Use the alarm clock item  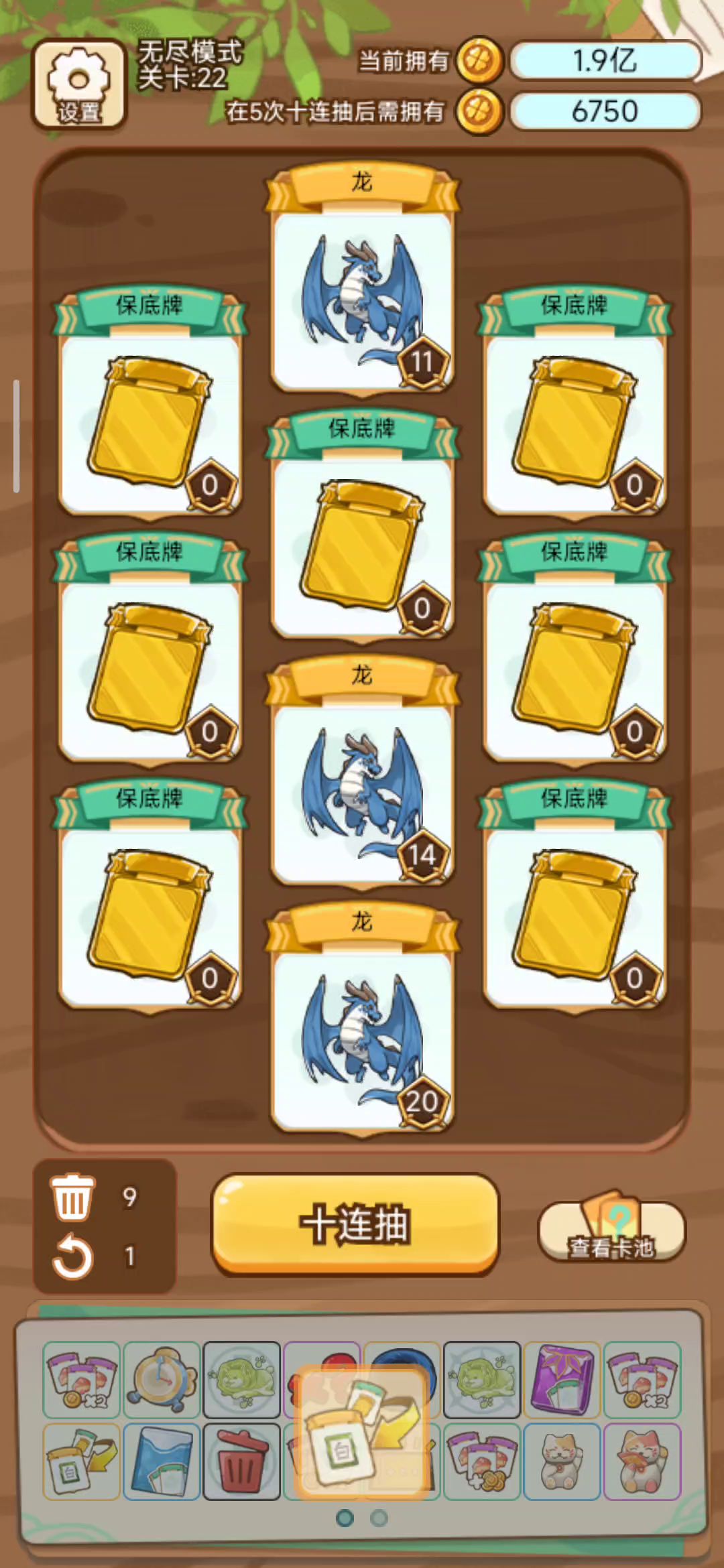pyautogui.click(x=161, y=1379)
